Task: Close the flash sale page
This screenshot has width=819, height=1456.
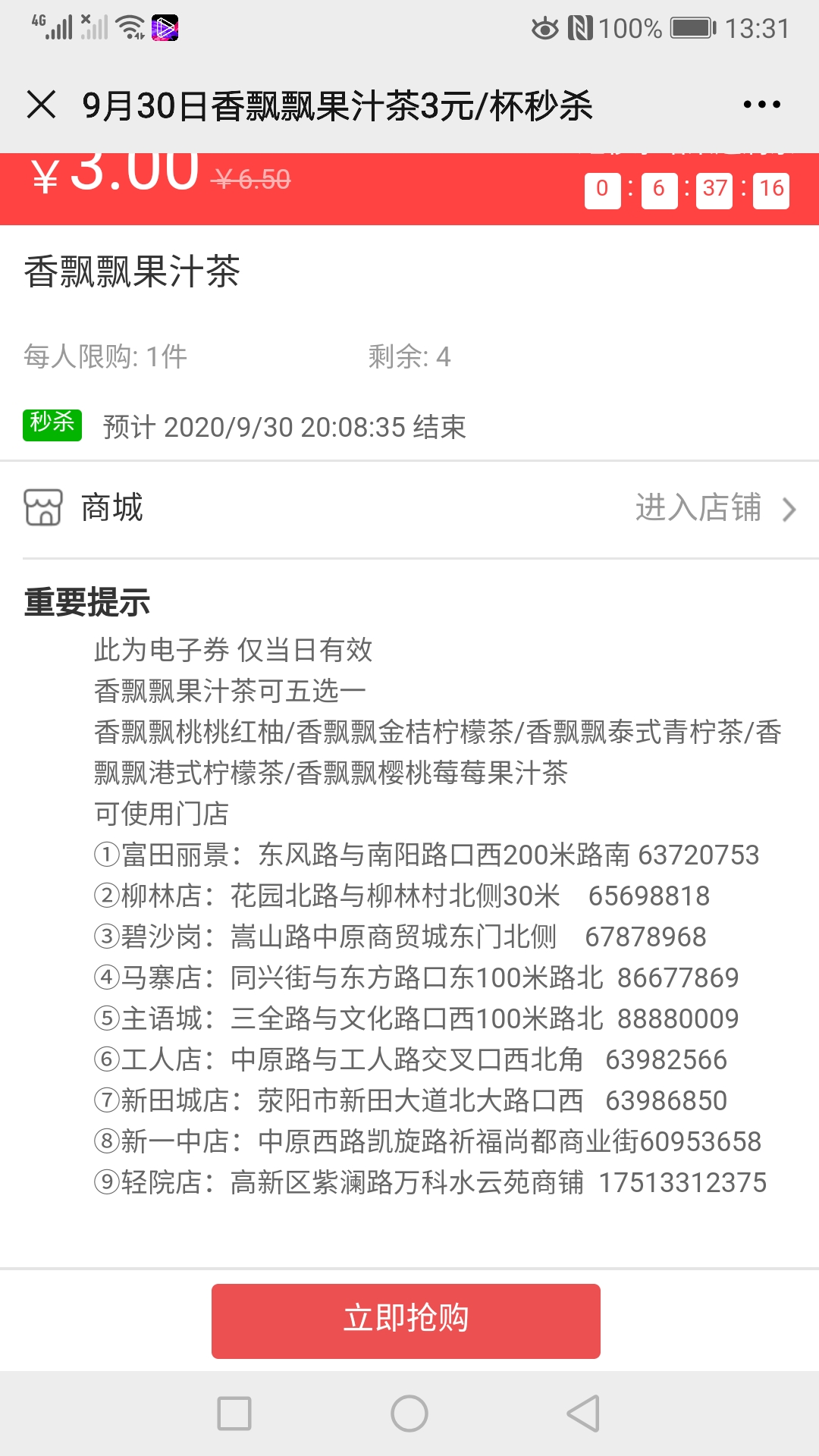Action: [x=41, y=105]
